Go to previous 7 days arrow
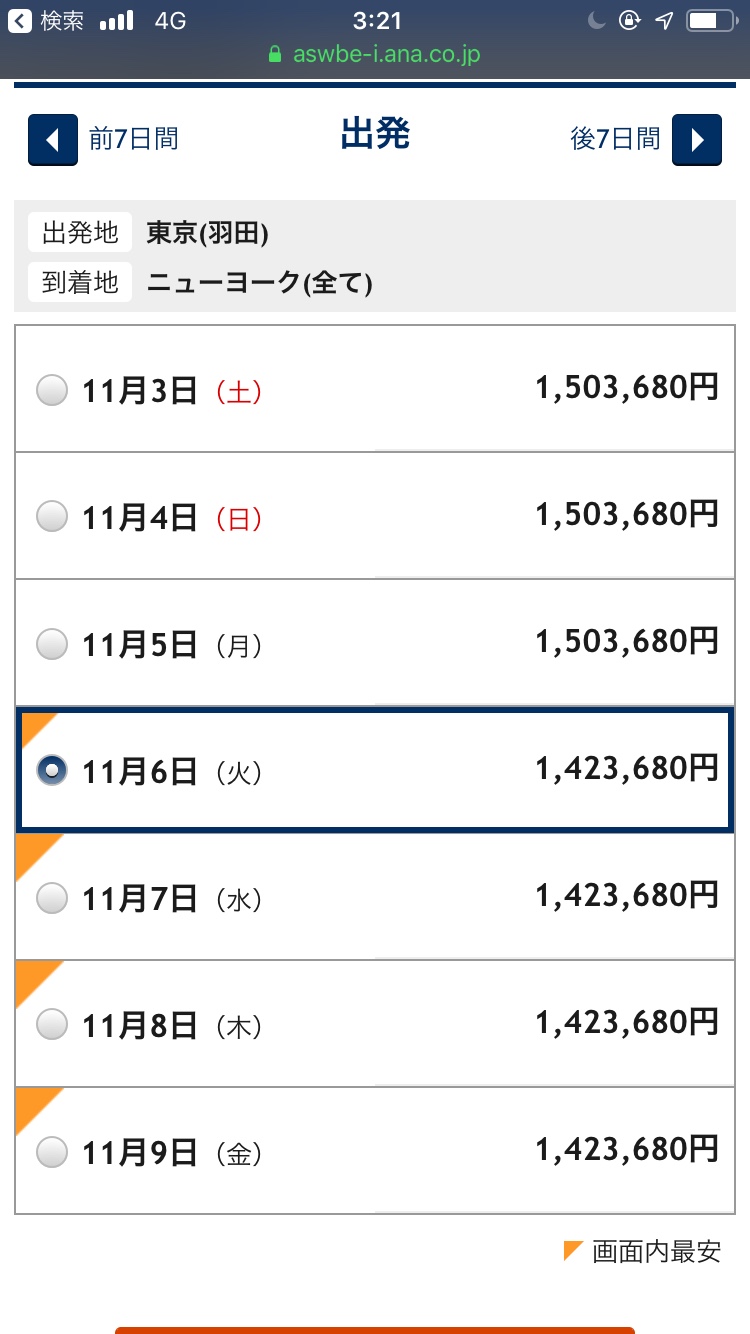Image resolution: width=750 pixels, height=1334 pixels. tap(53, 139)
